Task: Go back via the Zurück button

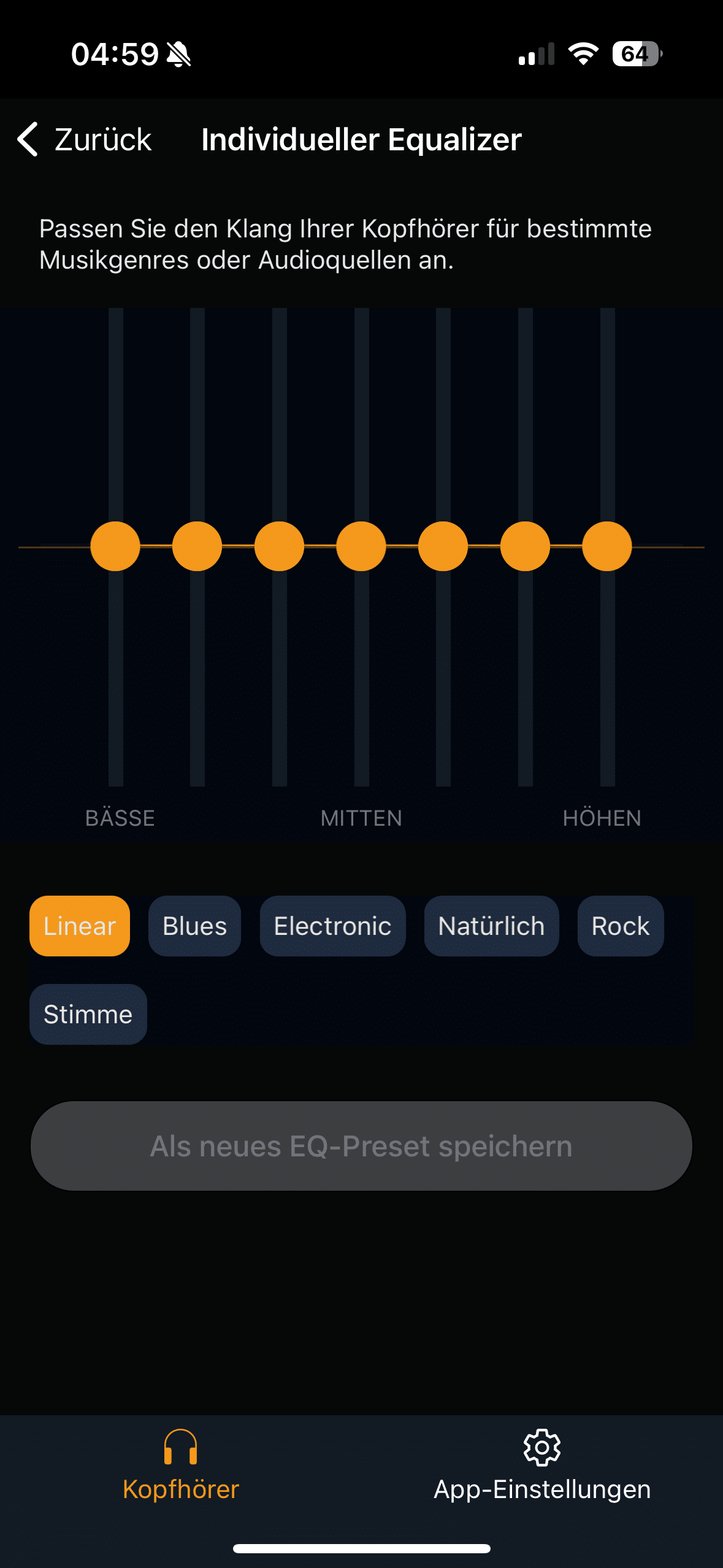Action: coord(85,139)
